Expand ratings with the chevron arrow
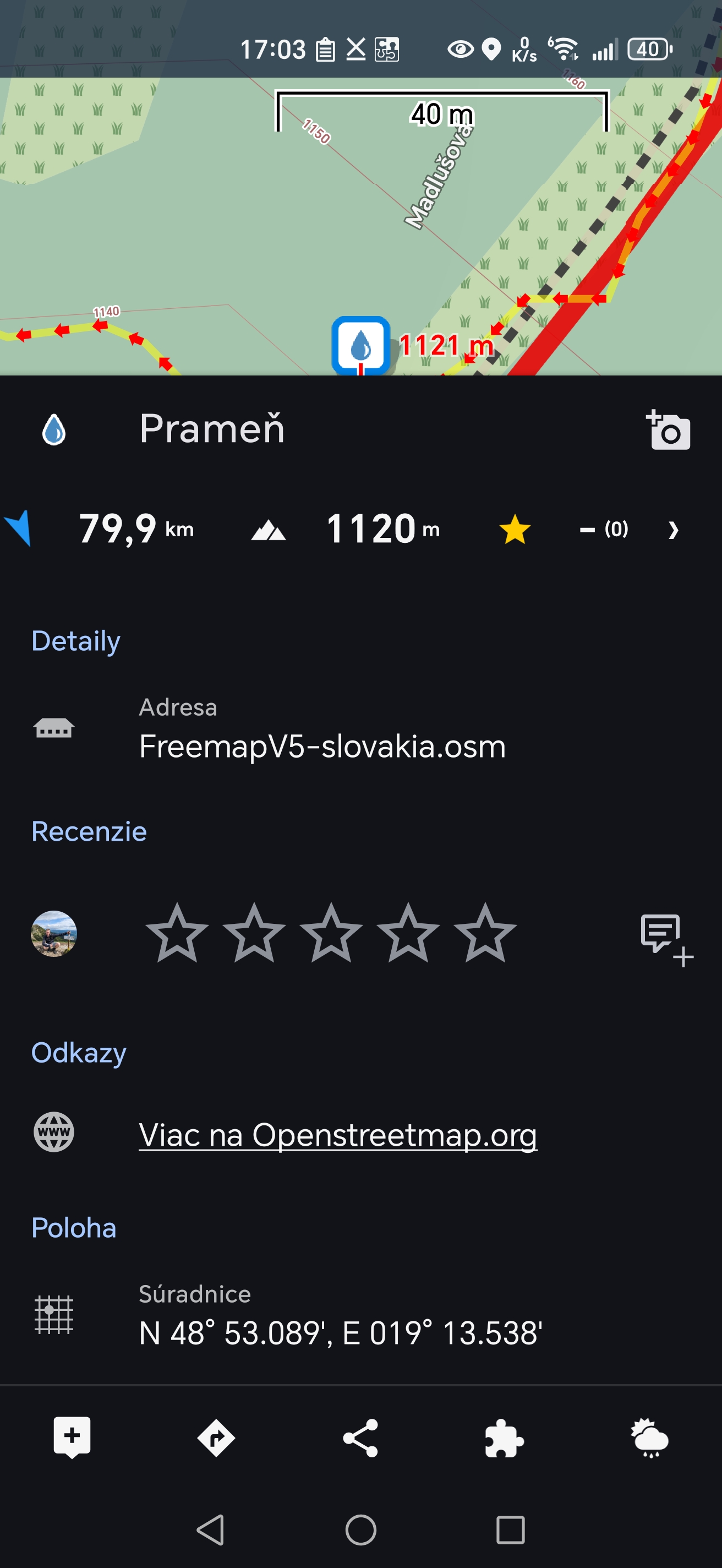 click(x=672, y=530)
